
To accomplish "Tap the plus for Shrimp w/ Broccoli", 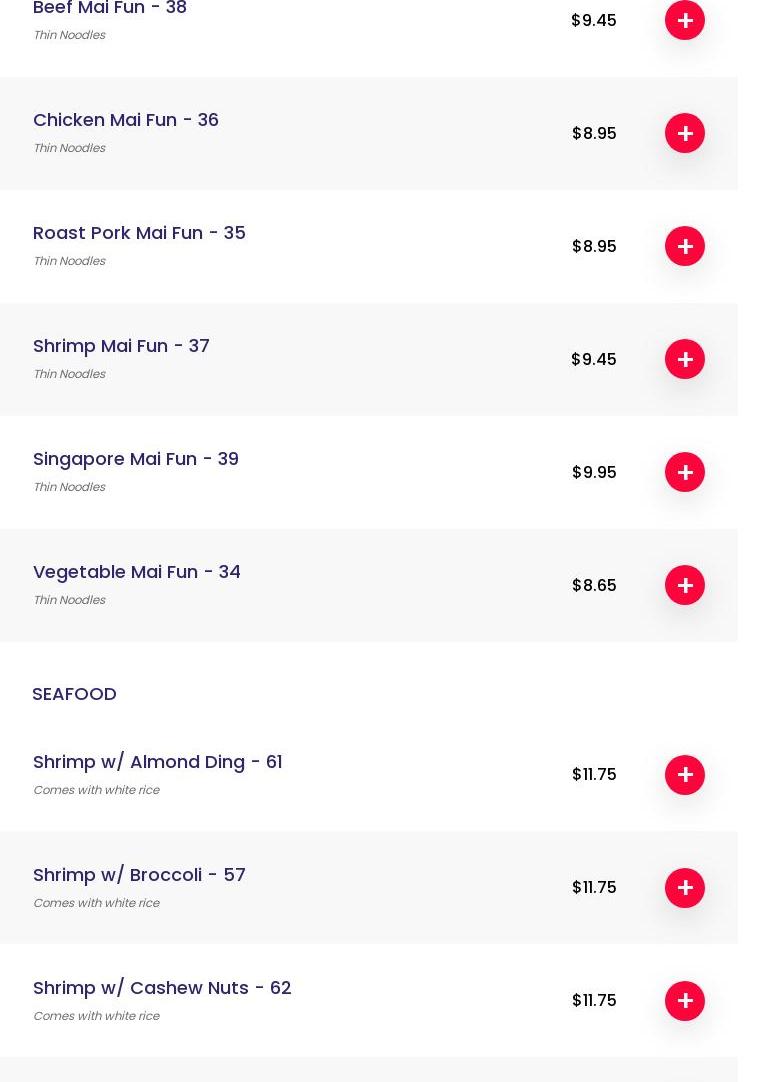I will [x=685, y=888].
